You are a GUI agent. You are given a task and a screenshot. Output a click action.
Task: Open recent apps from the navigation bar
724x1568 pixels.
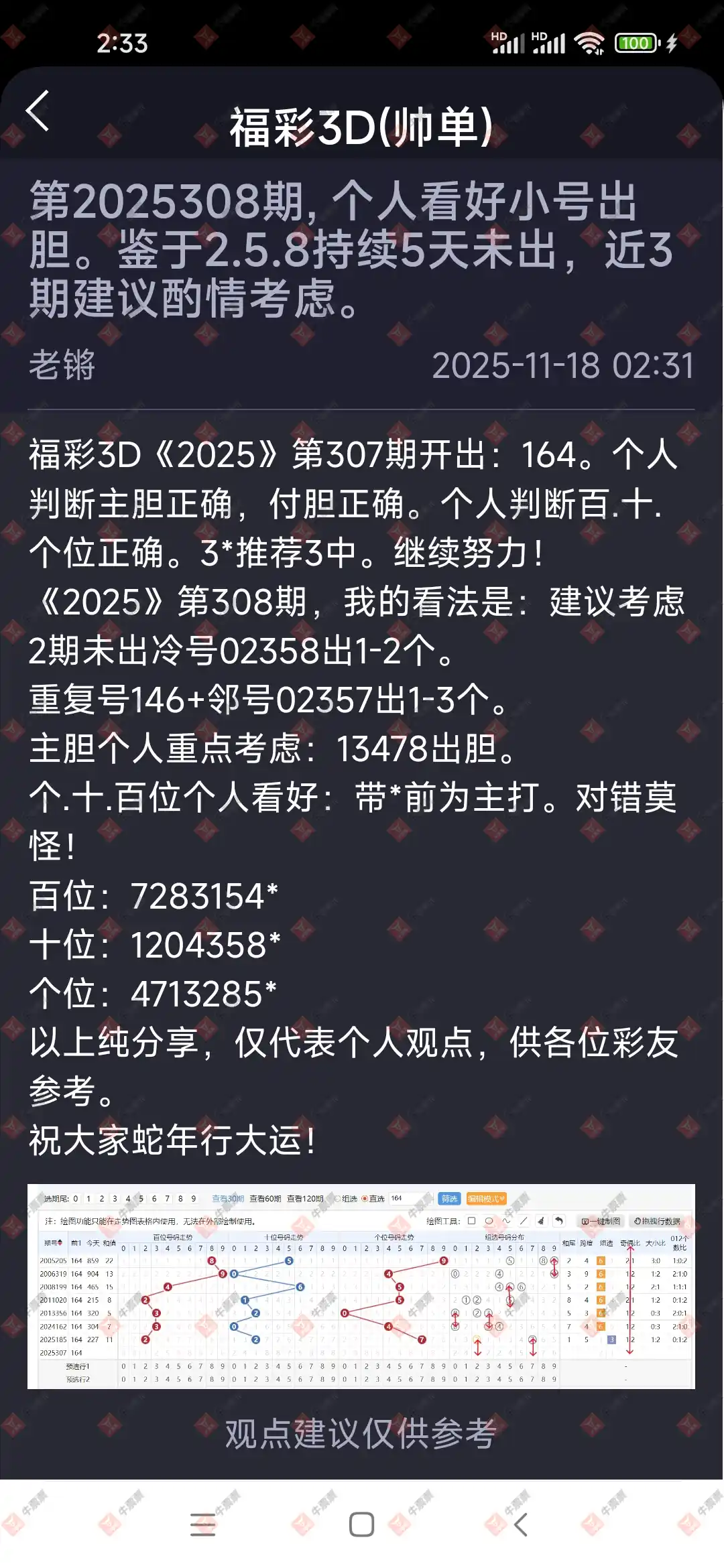point(202,1524)
